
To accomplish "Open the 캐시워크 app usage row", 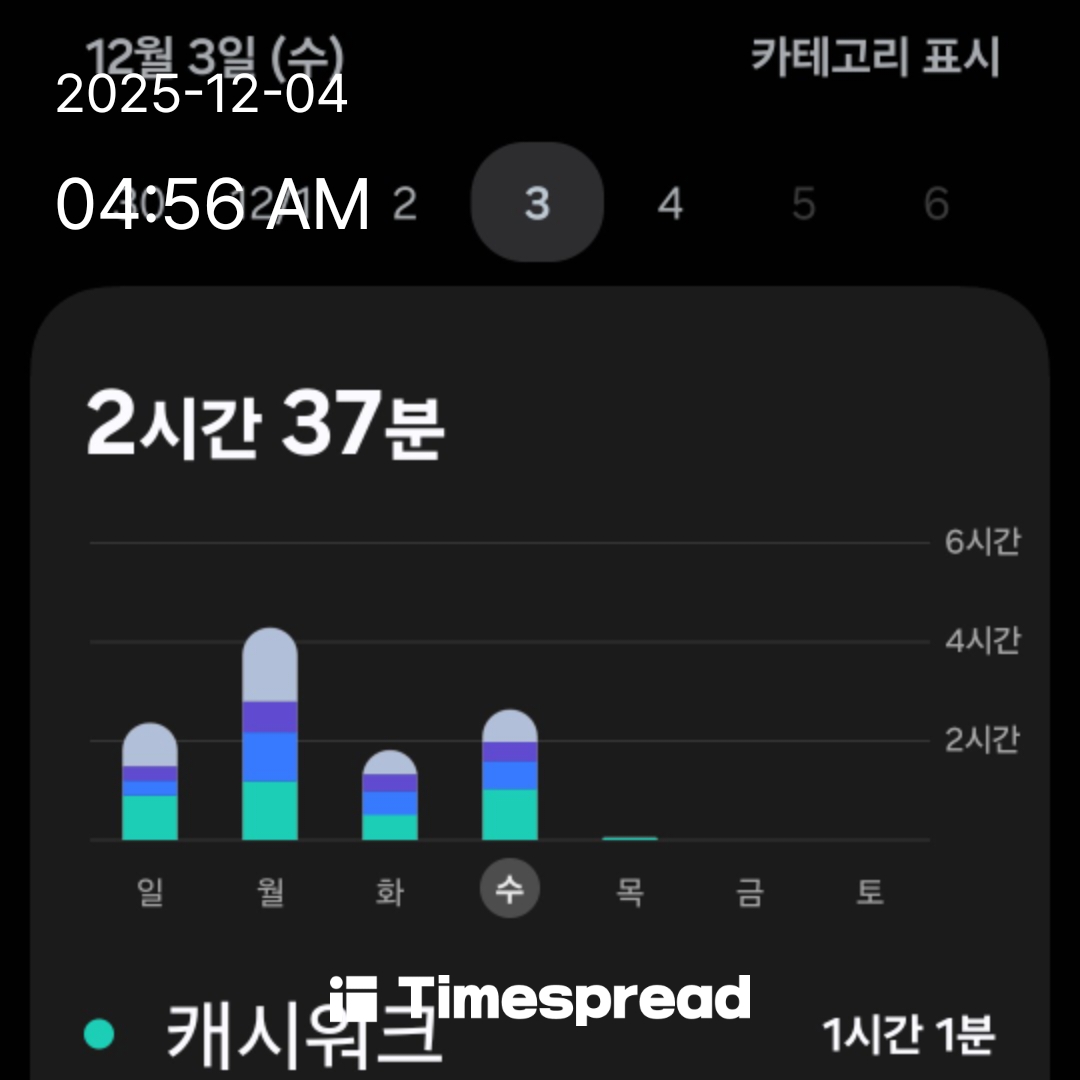I will pyautogui.click(x=540, y=1034).
